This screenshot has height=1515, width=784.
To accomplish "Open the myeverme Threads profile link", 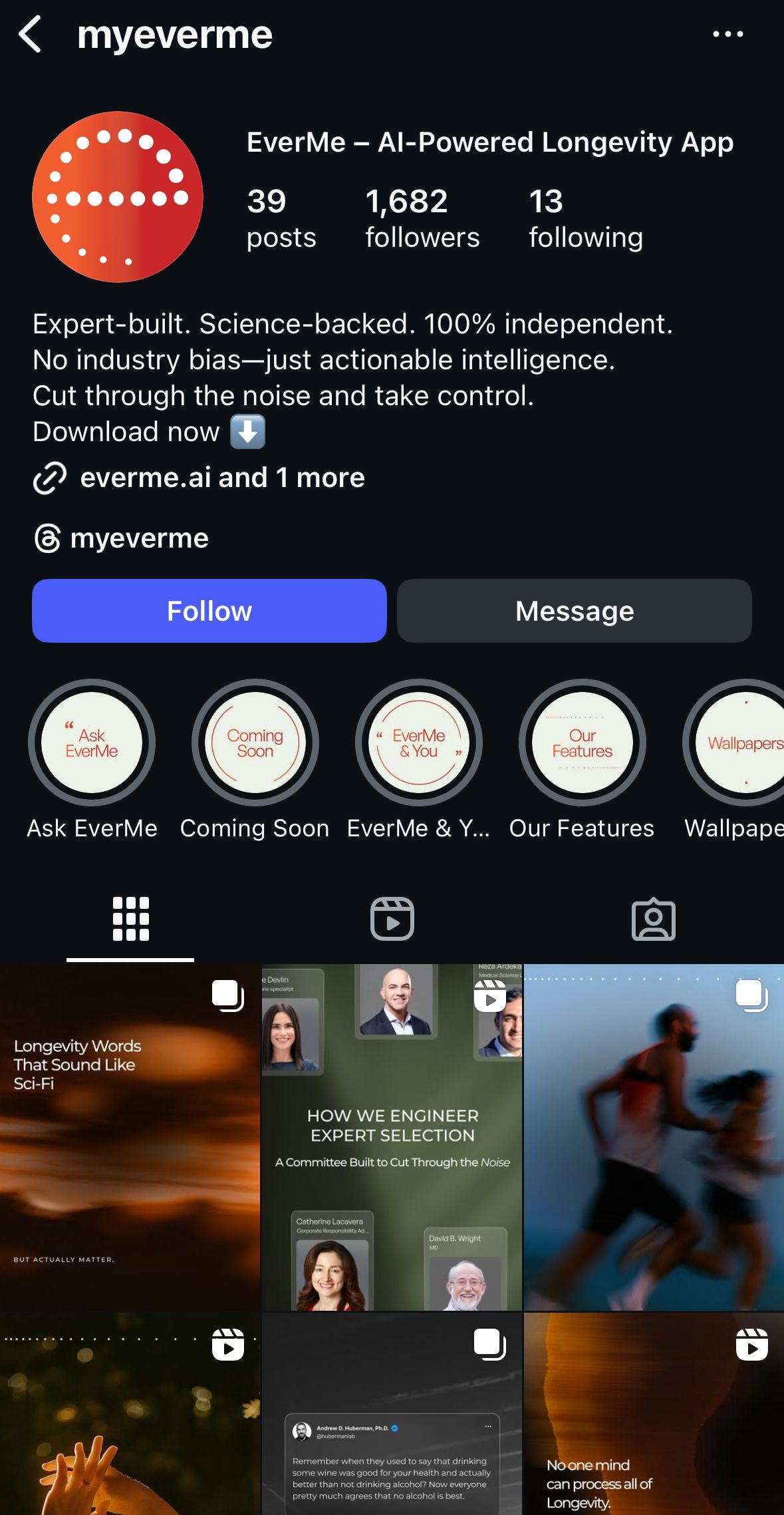I will [139, 538].
